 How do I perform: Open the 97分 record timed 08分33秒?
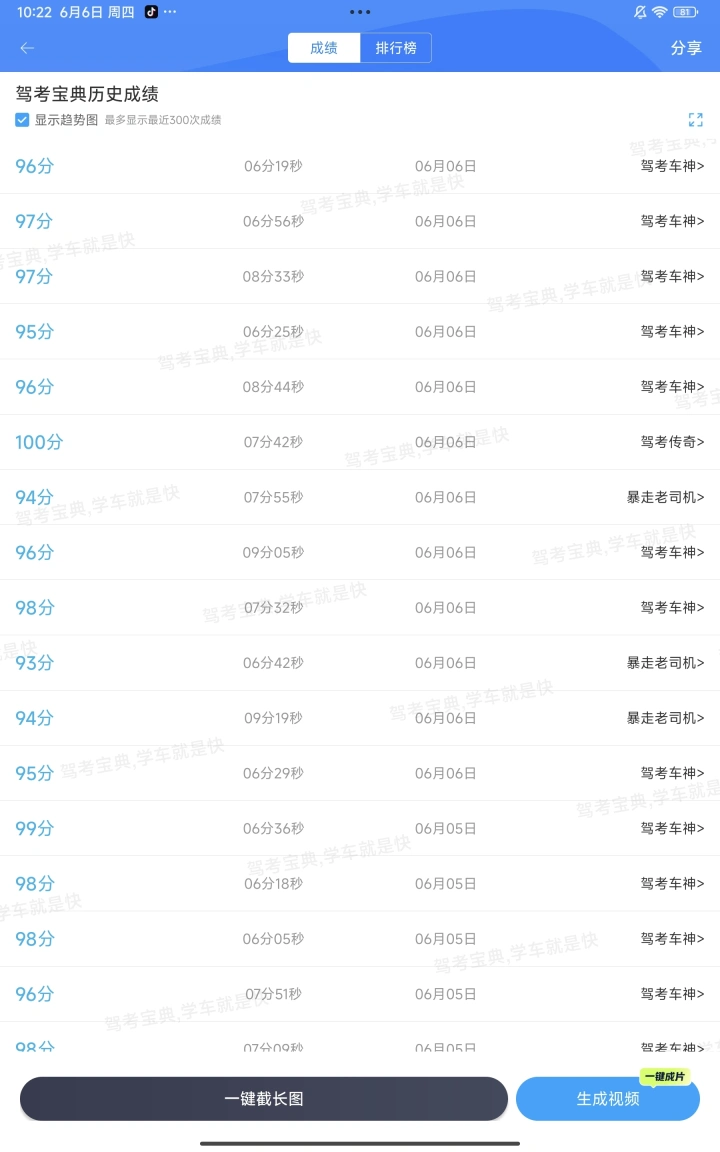coord(360,277)
